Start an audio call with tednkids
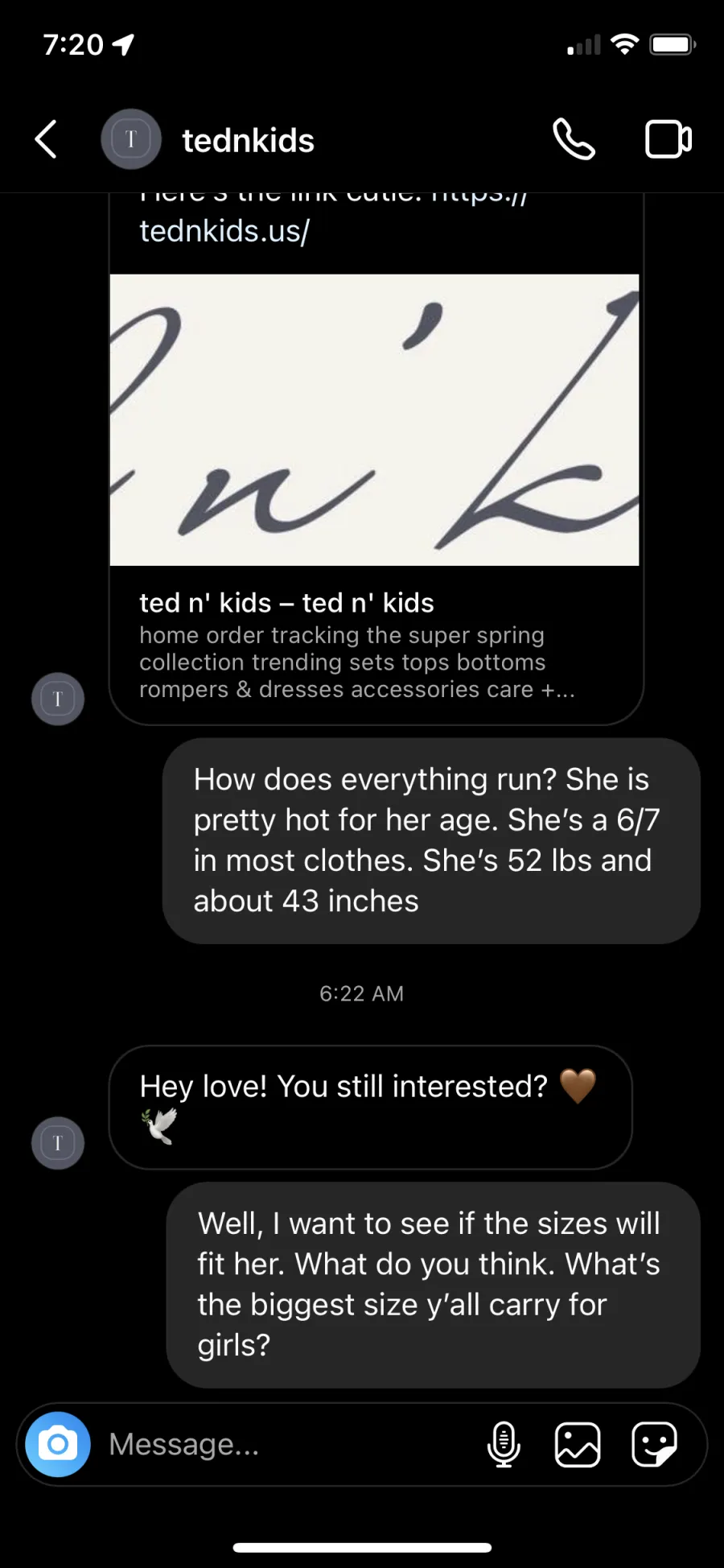This screenshot has height=1568, width=724. coord(574,139)
